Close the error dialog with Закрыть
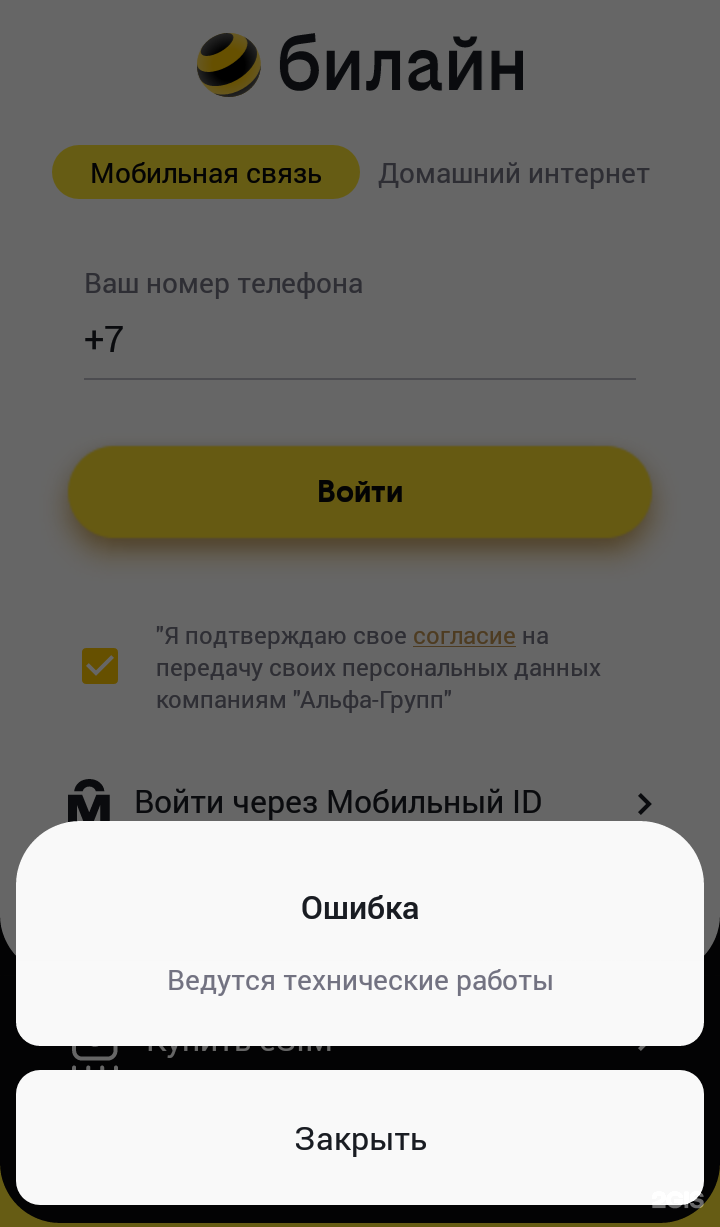720x1227 pixels. [360, 1138]
